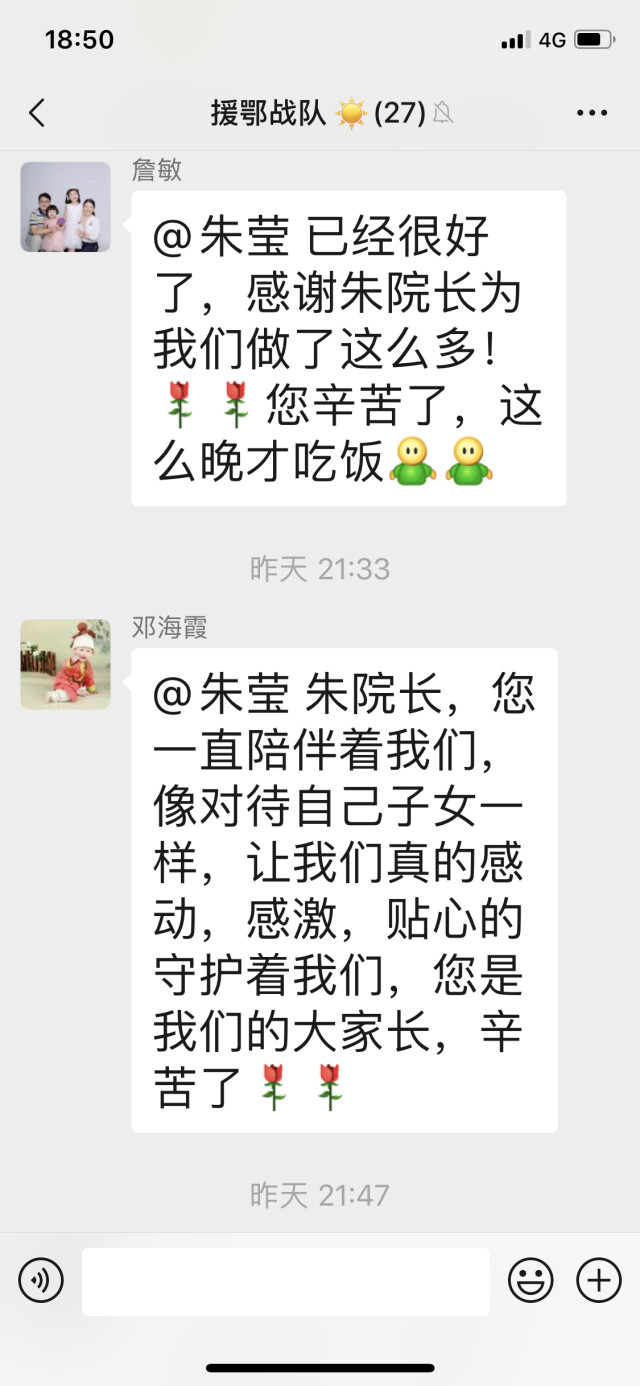The width and height of the screenshot is (640, 1386).
Task: Focus the message text field
Action: pos(285,1281)
